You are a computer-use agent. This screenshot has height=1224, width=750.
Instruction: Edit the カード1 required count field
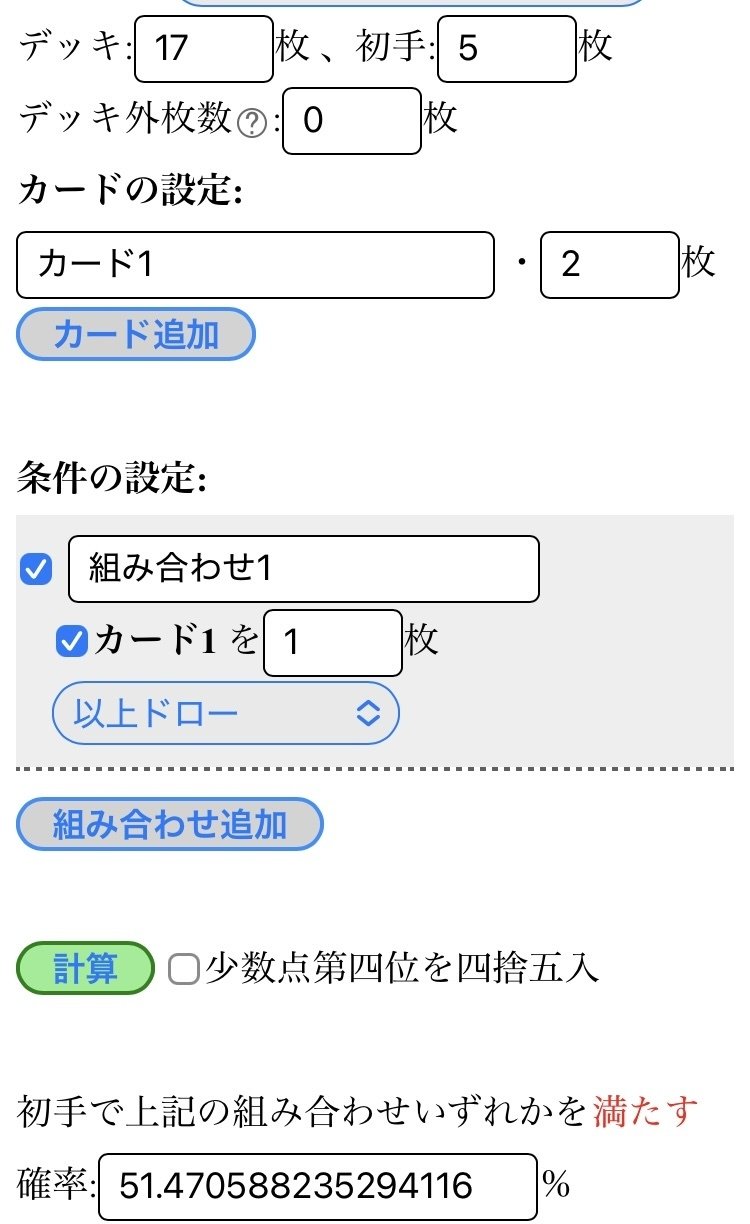333,642
